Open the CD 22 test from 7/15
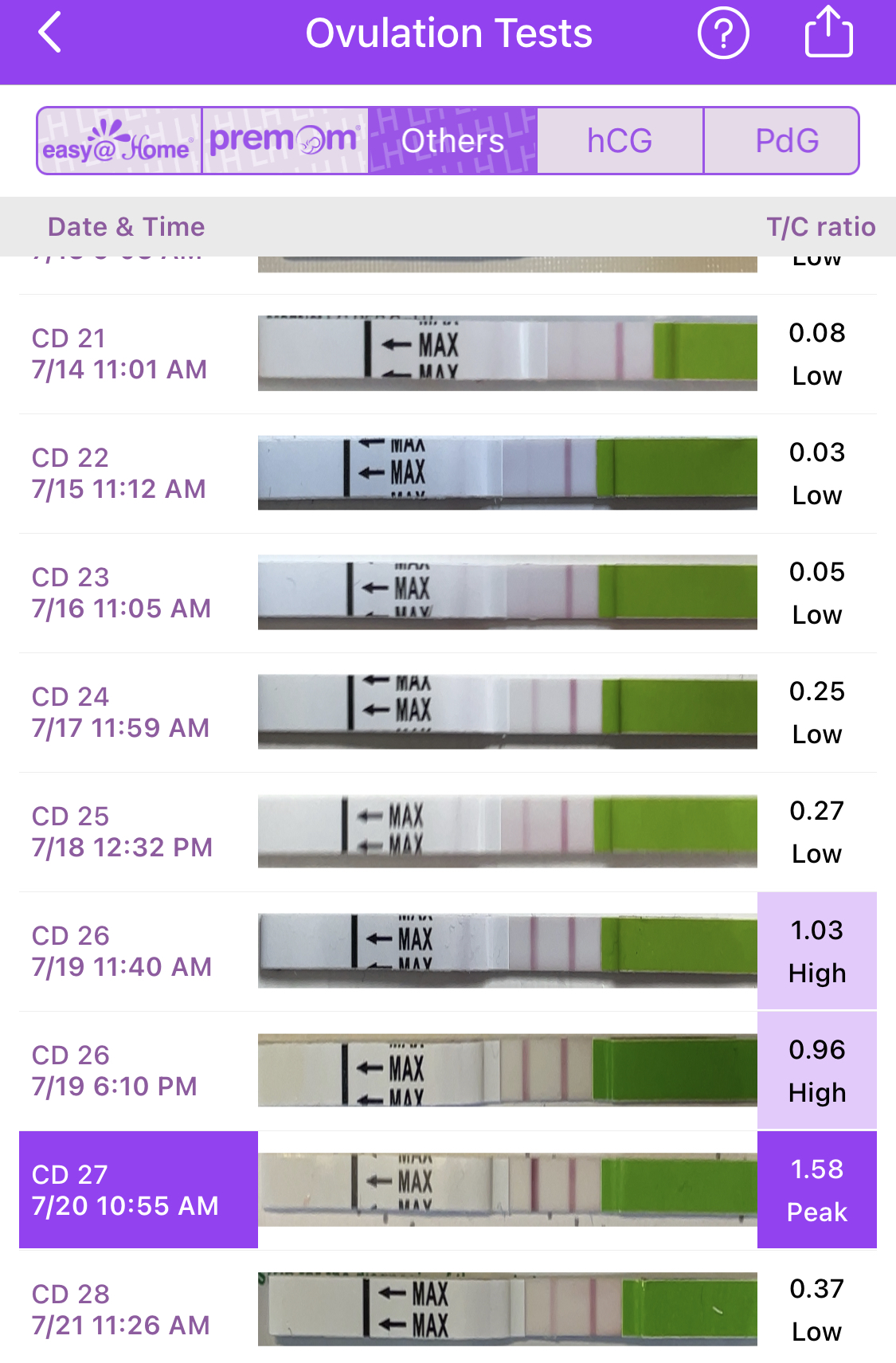 point(446,473)
